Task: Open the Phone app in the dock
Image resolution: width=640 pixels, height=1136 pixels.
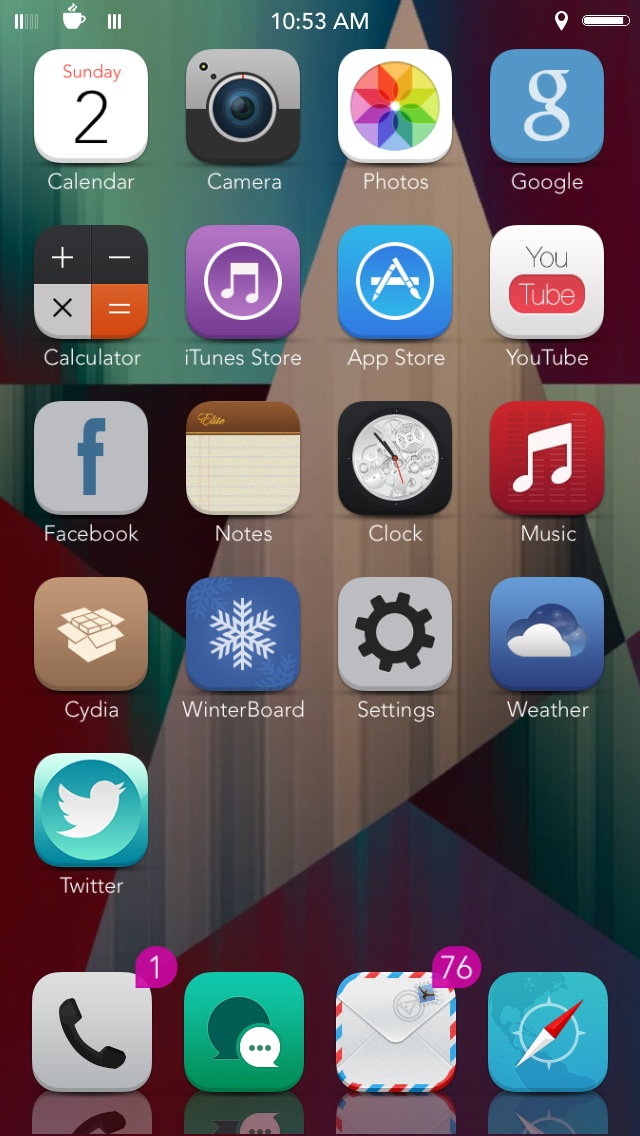Action: pyautogui.click(x=92, y=1032)
